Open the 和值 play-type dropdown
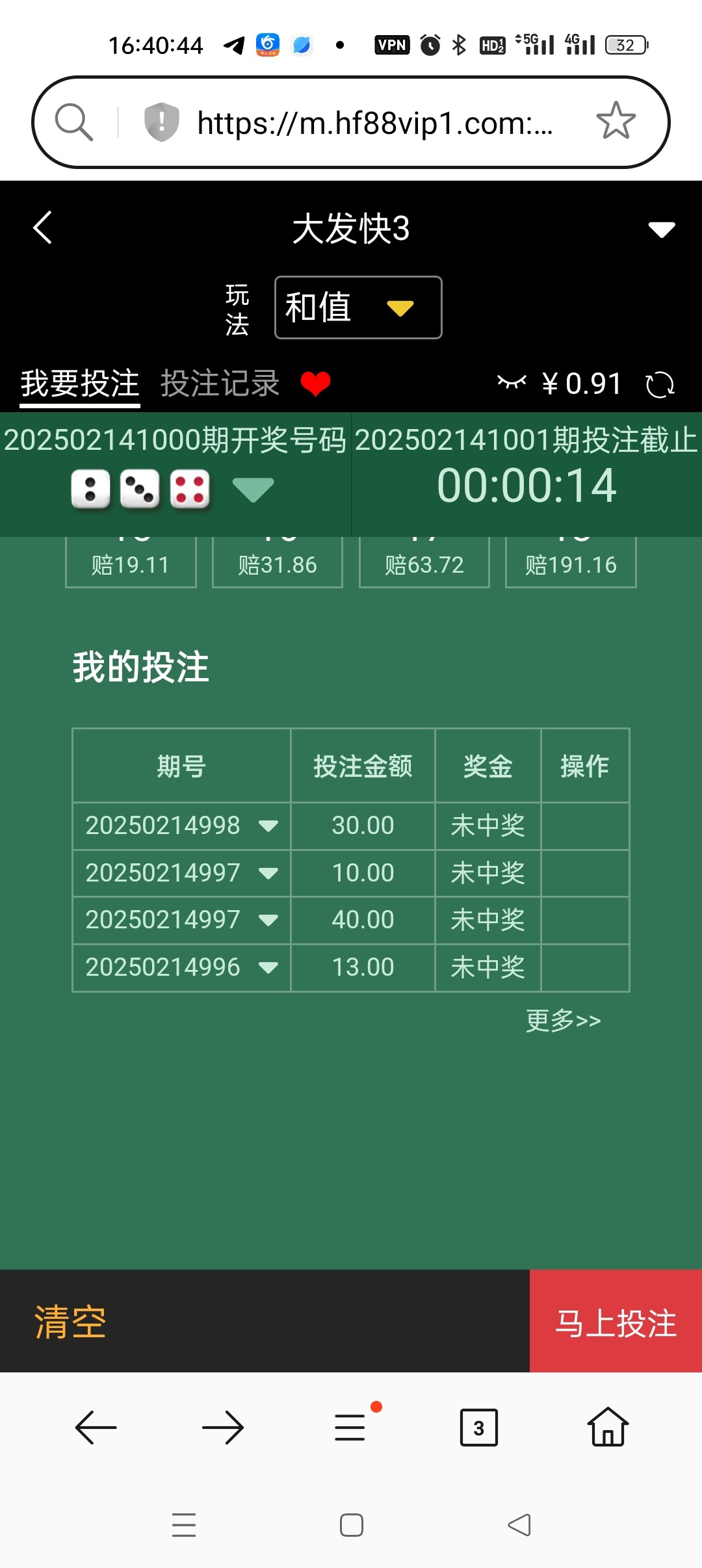Viewport: 702px width, 1568px height. pos(358,307)
